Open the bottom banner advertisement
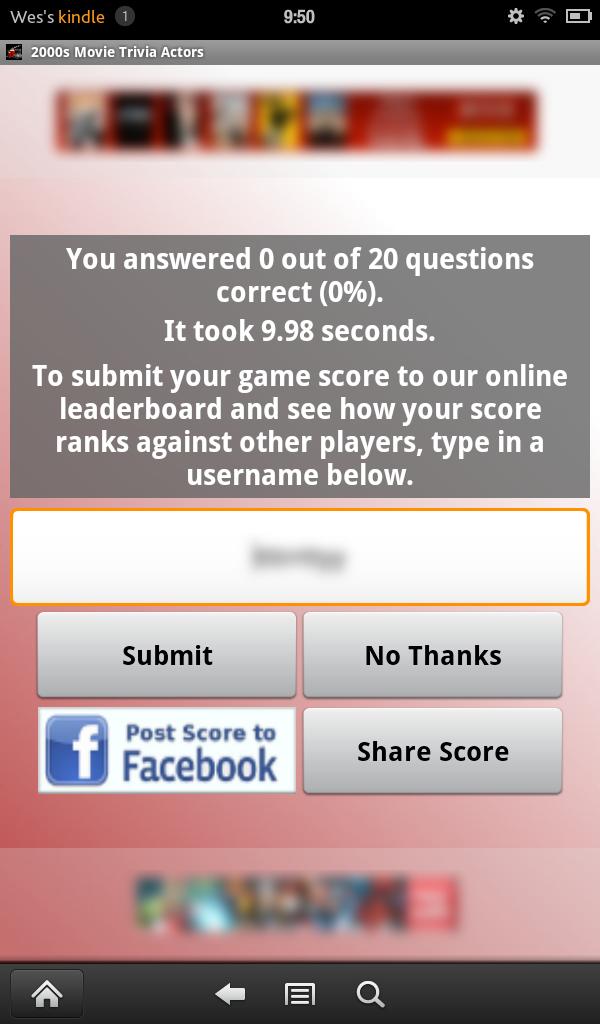 pyautogui.click(x=297, y=903)
